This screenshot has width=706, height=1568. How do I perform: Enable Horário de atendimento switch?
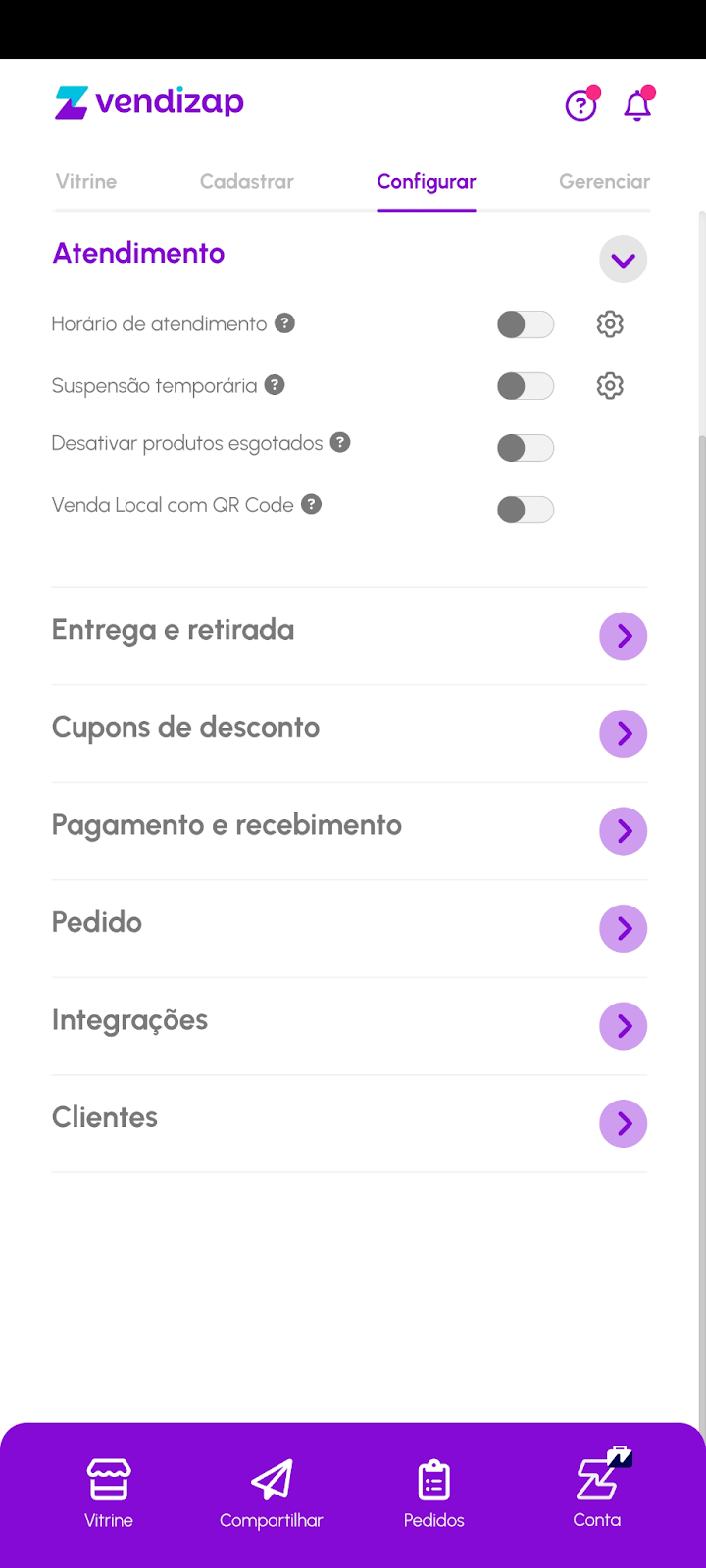point(526,324)
